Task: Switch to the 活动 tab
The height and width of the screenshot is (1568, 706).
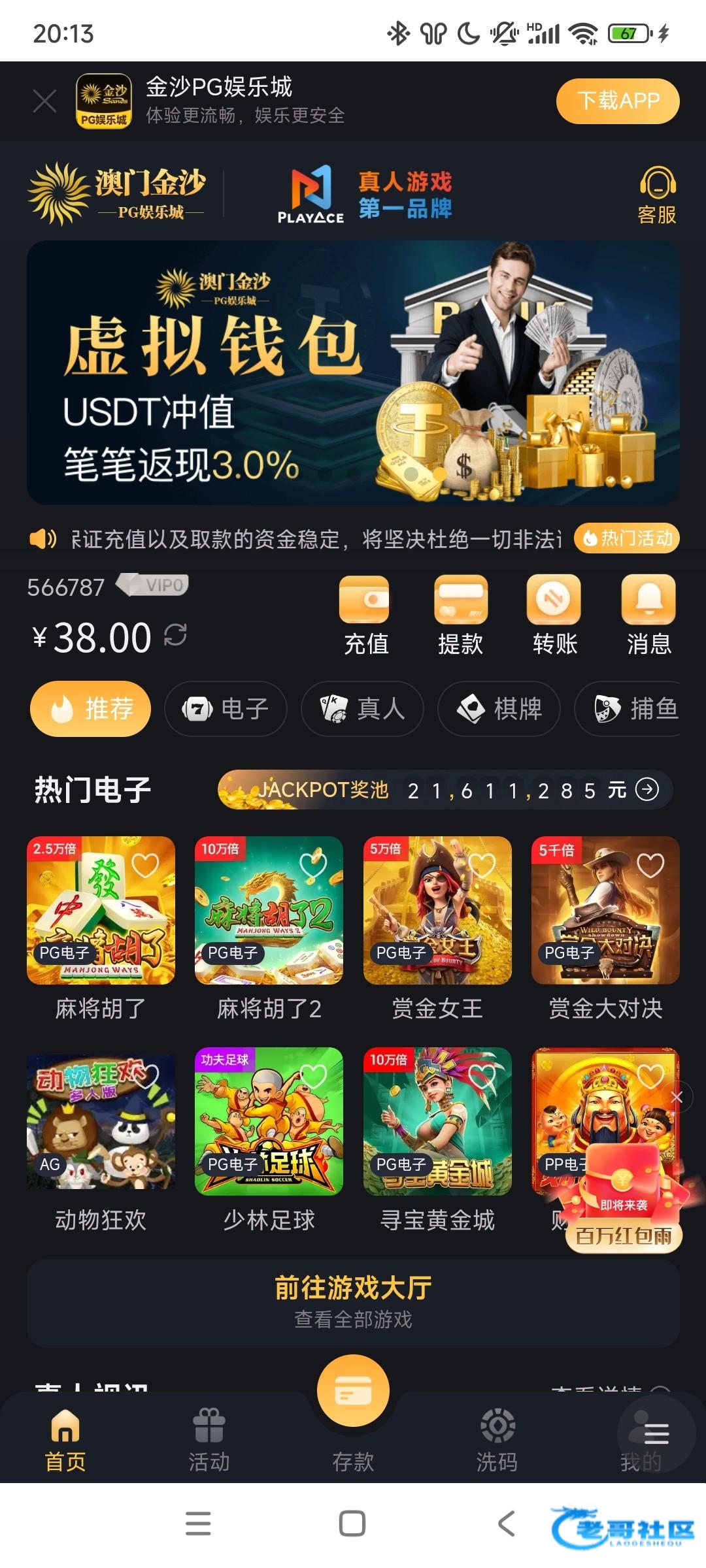Action: [x=209, y=1440]
